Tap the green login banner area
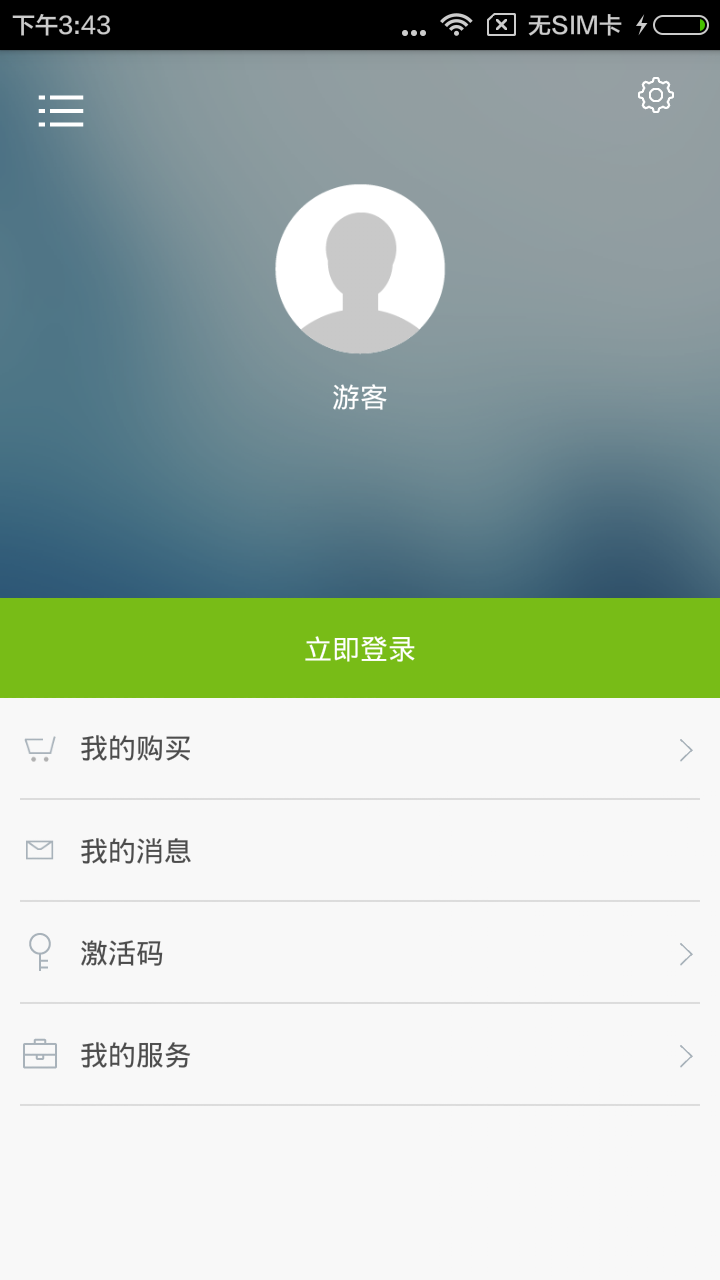The width and height of the screenshot is (720, 1280). pos(361,648)
